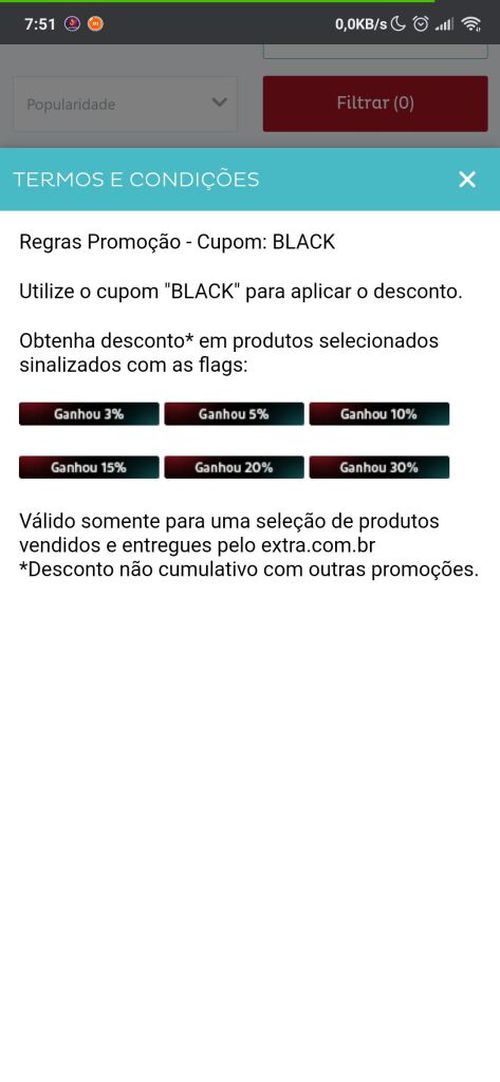Open the Popularidade sort dropdown
Screen dimensions: 500x1082
pos(126,104)
